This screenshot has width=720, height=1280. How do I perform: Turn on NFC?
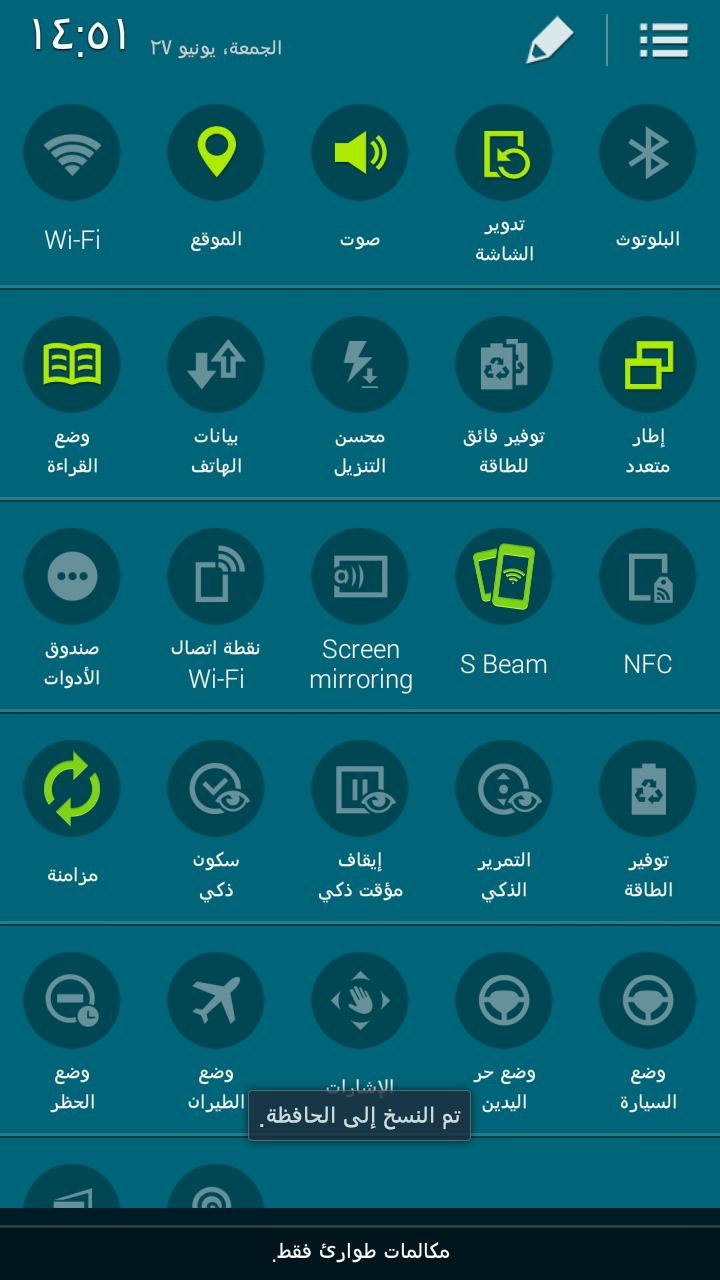point(648,577)
